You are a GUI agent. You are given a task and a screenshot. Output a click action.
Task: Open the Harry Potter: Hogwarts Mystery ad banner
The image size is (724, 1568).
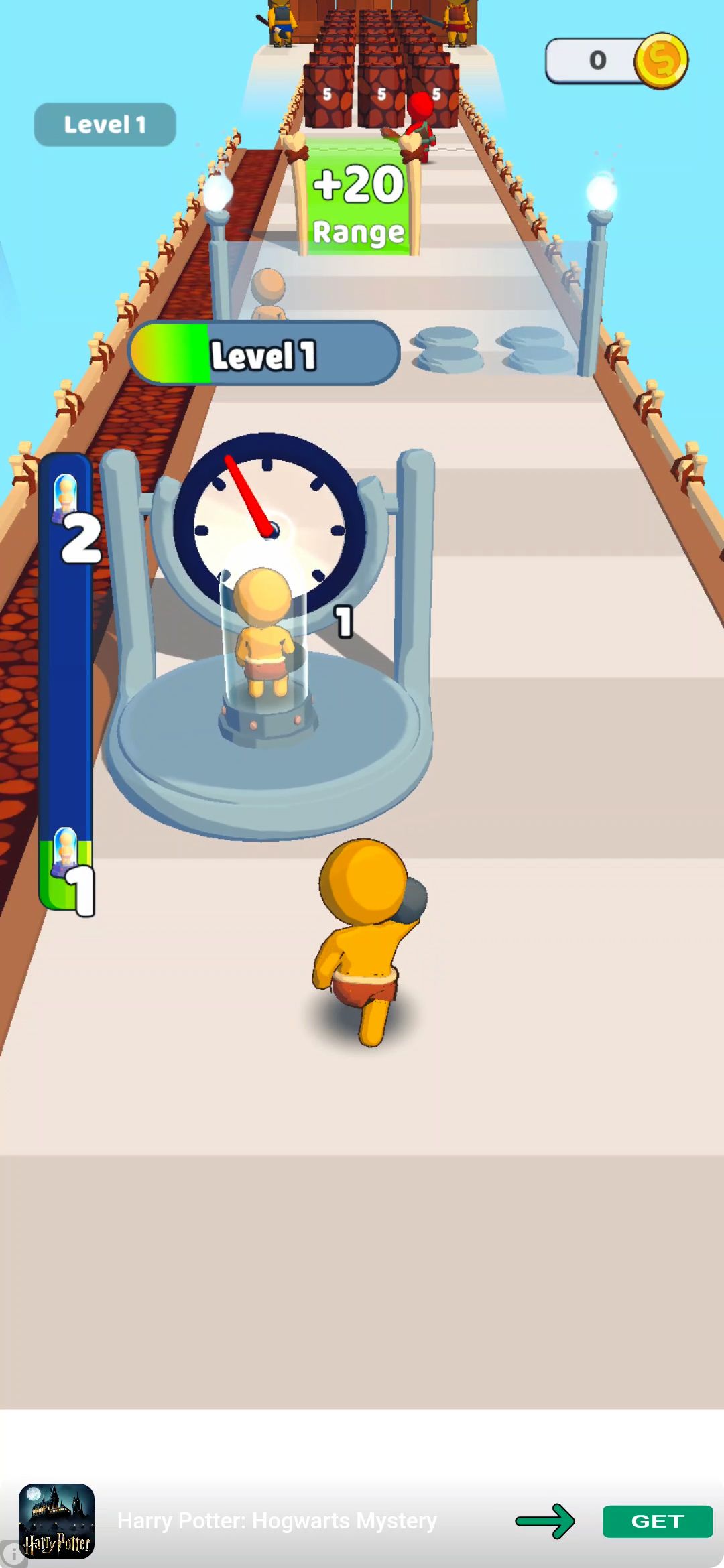pyautogui.click(x=277, y=1521)
